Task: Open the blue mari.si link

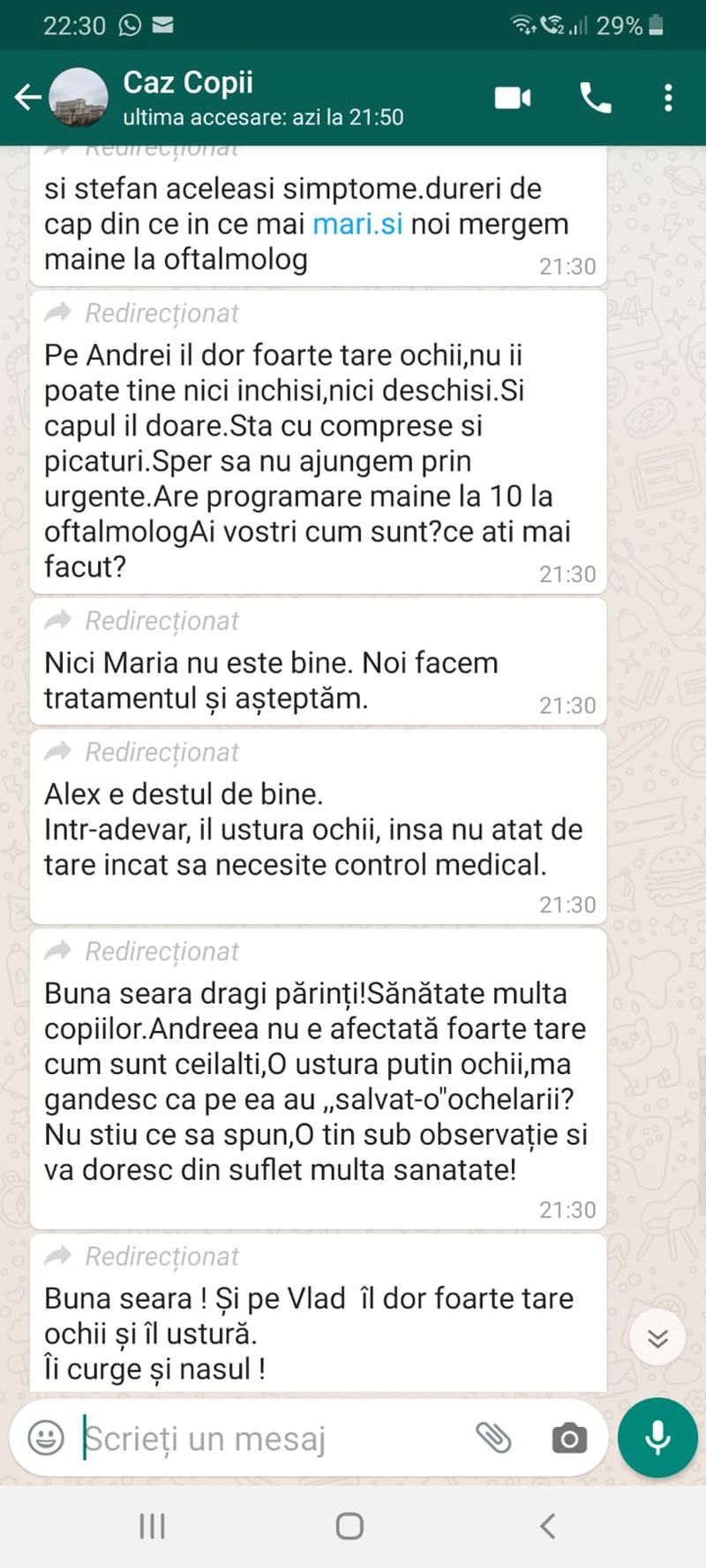Action: [357, 224]
